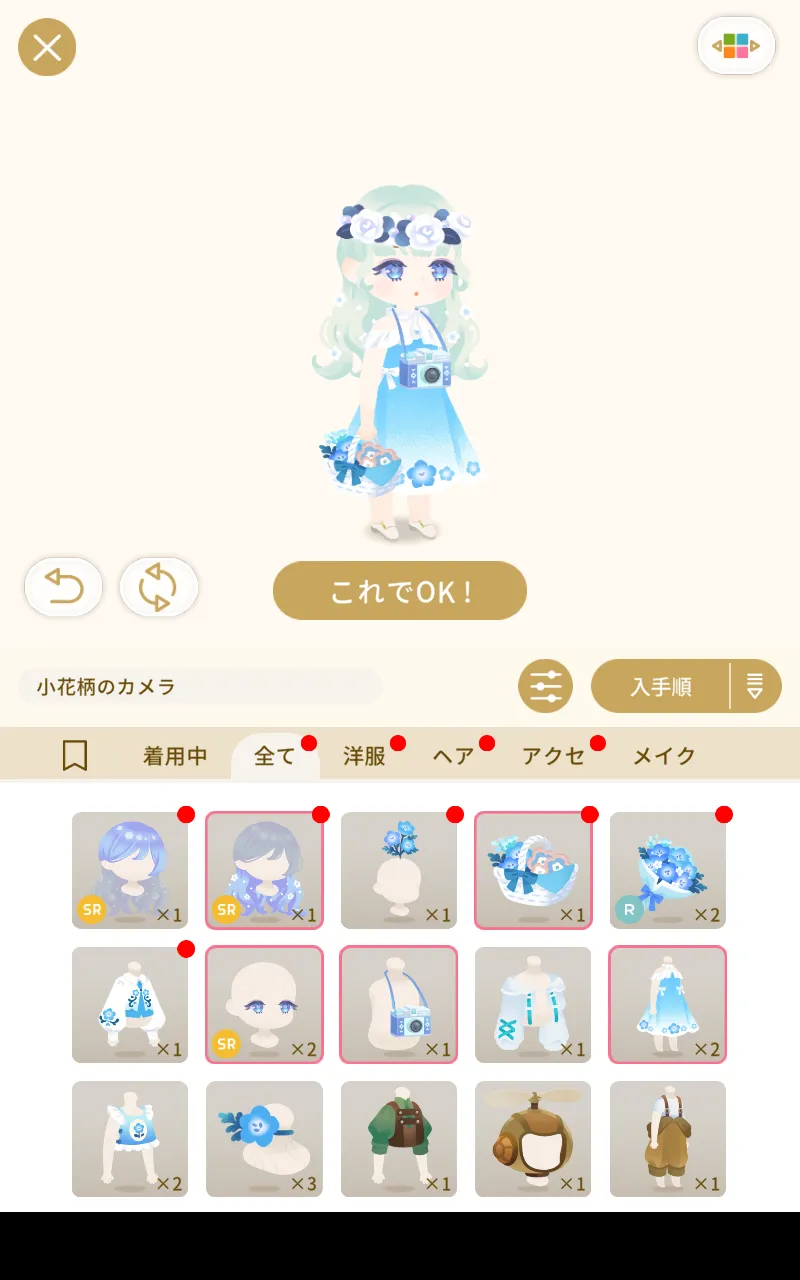
Task: Select the propeller pilot helmet item
Action: point(533,1139)
